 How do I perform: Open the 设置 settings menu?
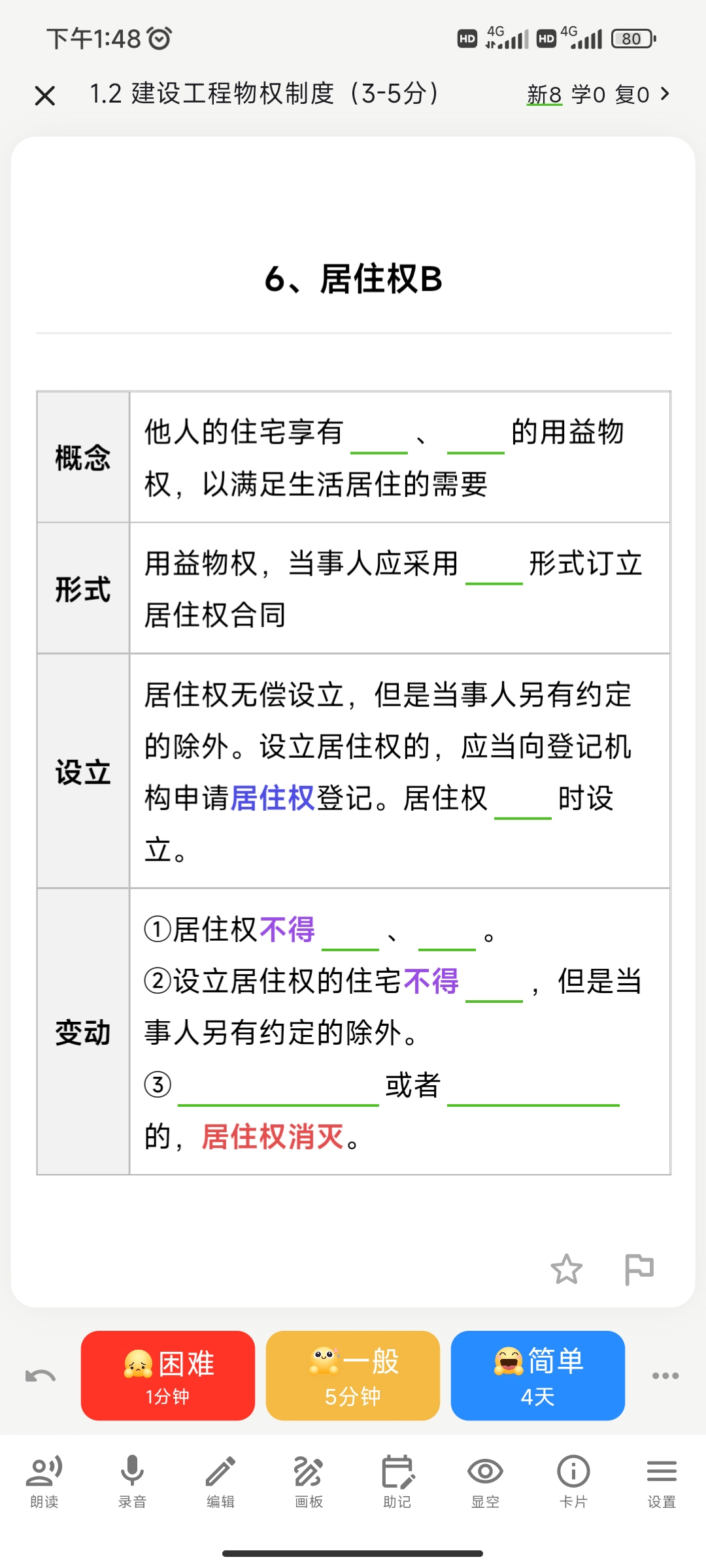pyautogui.click(x=662, y=1481)
